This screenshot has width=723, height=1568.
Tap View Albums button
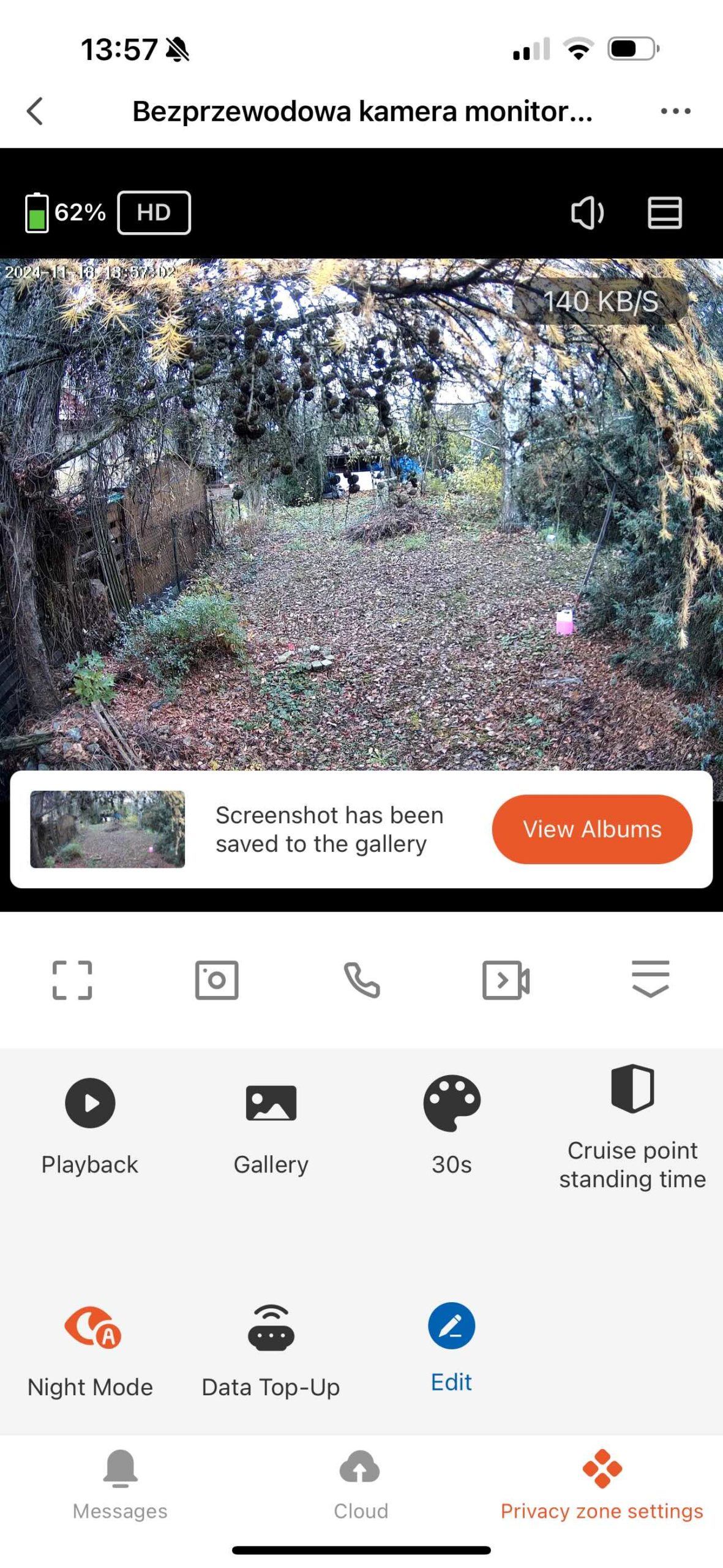click(591, 829)
